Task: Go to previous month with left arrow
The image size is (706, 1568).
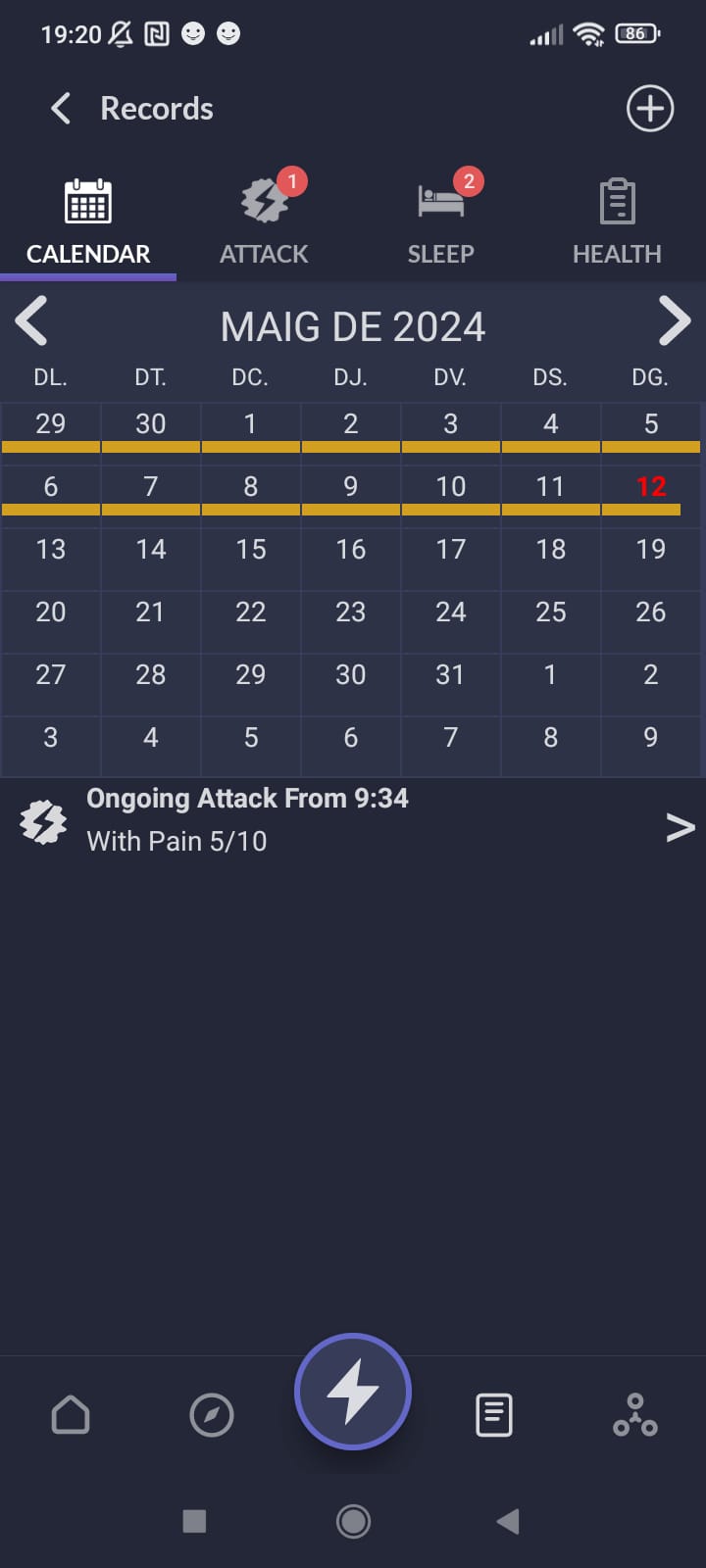Action: pyautogui.click(x=32, y=321)
